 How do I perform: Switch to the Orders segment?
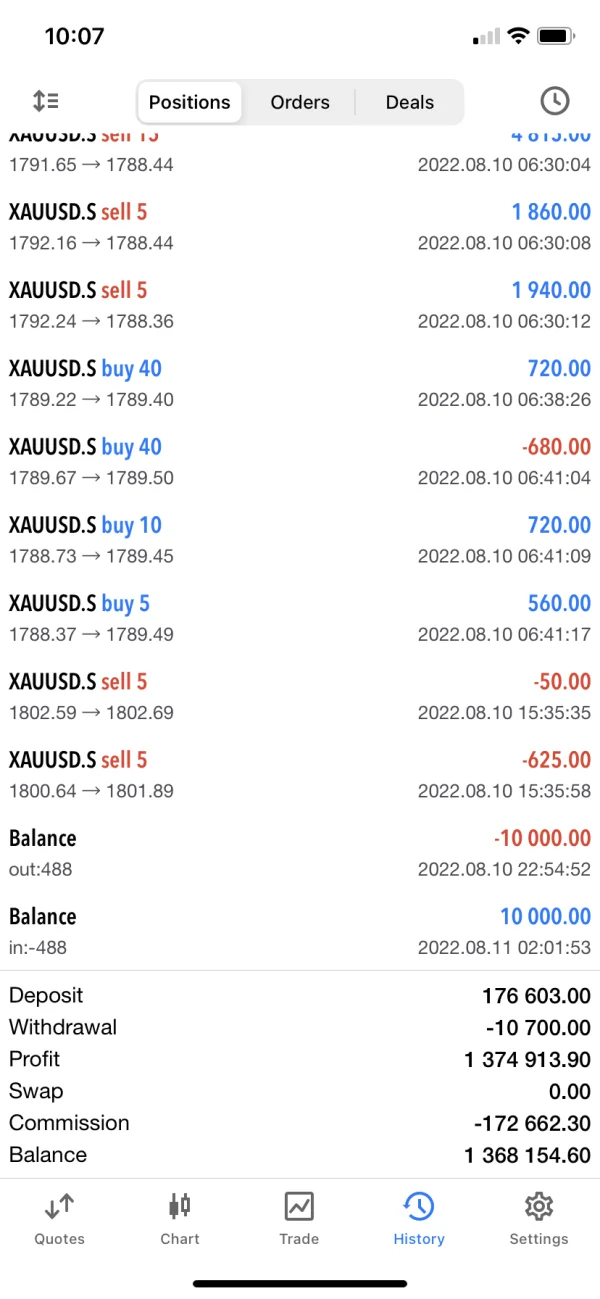pyautogui.click(x=299, y=102)
